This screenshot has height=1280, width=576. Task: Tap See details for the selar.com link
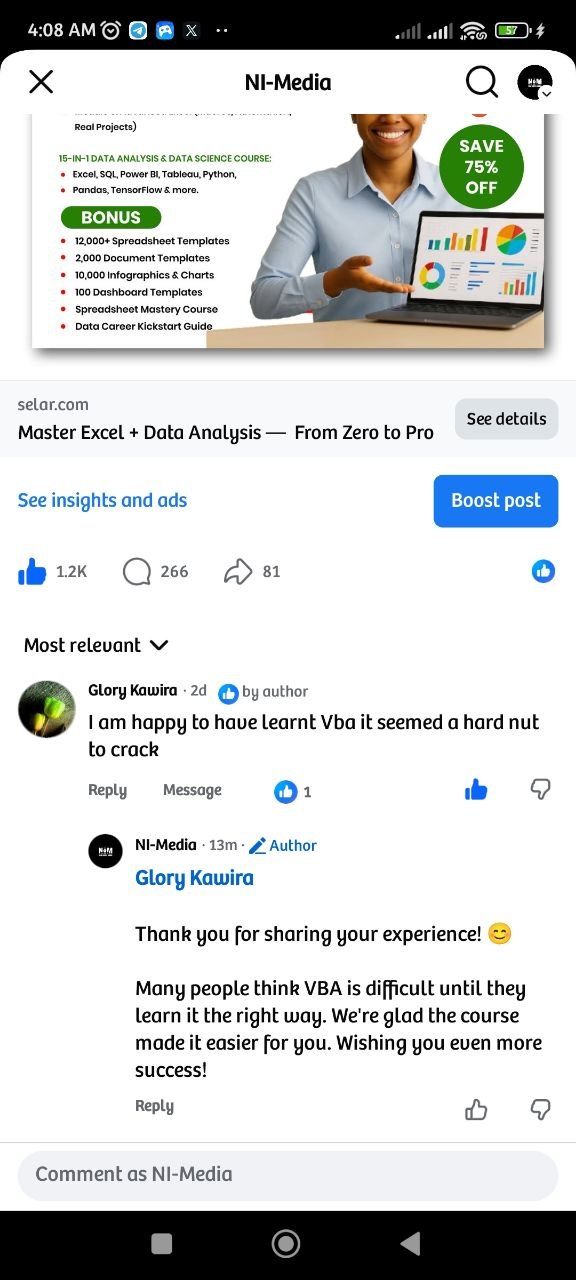coord(506,419)
